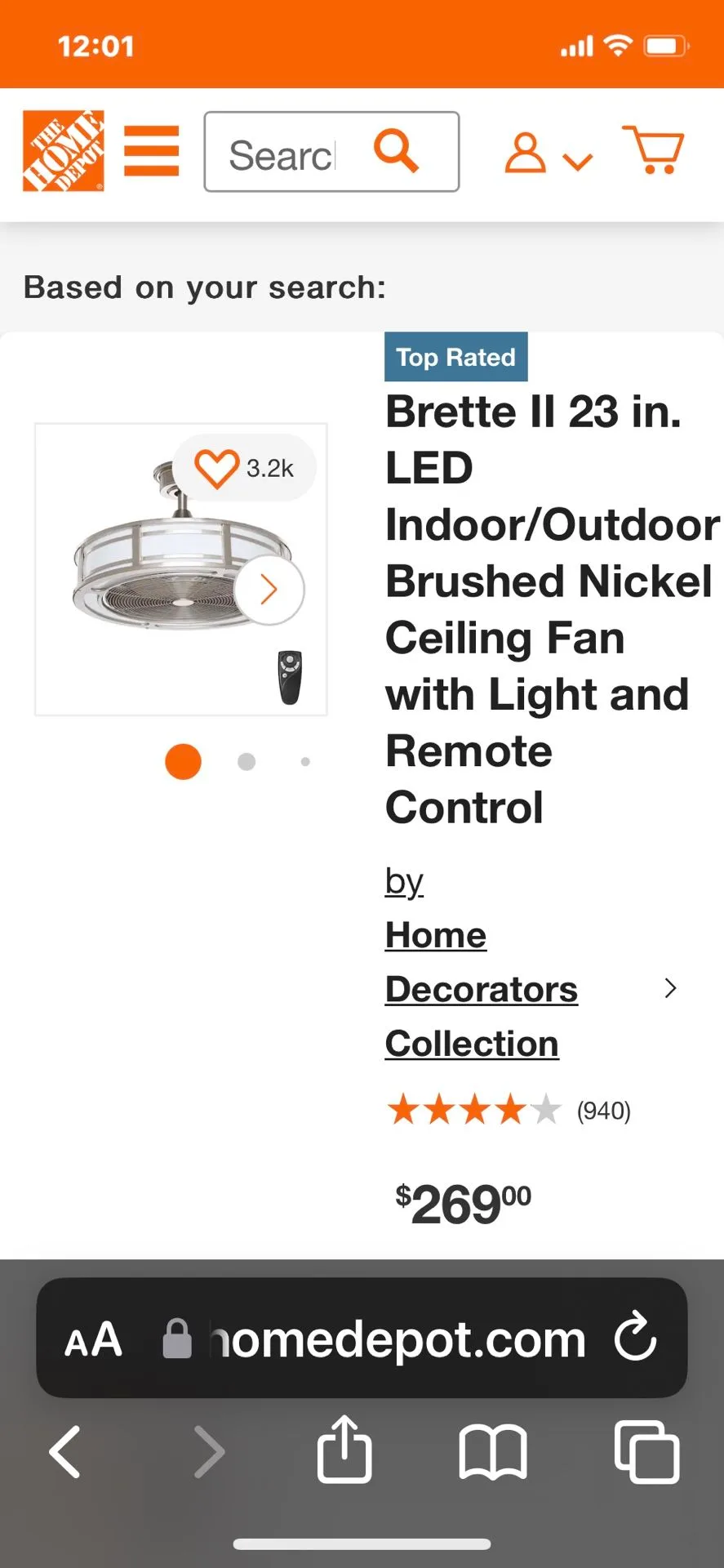This screenshot has height=1568, width=724.
Task: Favorite the Brette II ceiling fan
Action: [x=216, y=469]
